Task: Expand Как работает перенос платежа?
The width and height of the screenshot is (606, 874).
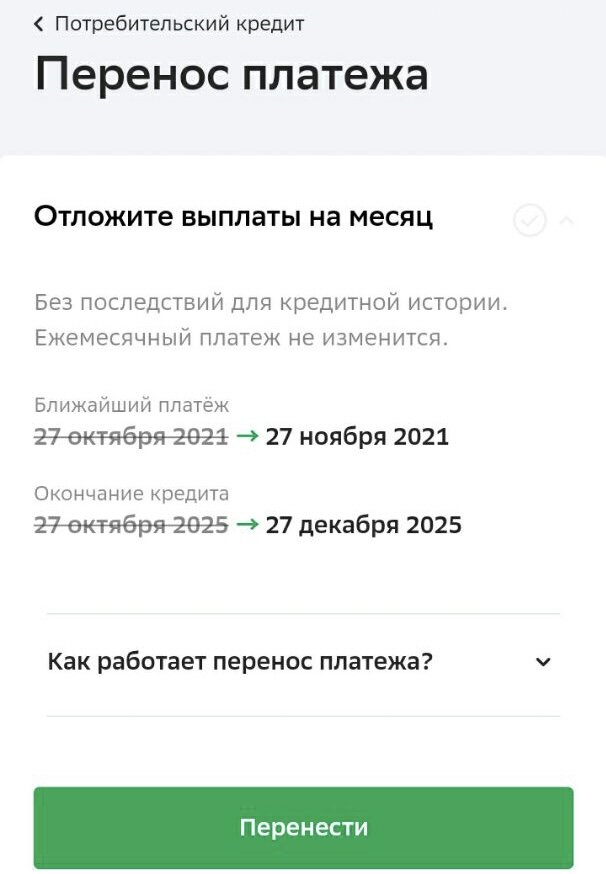Action: point(303,662)
